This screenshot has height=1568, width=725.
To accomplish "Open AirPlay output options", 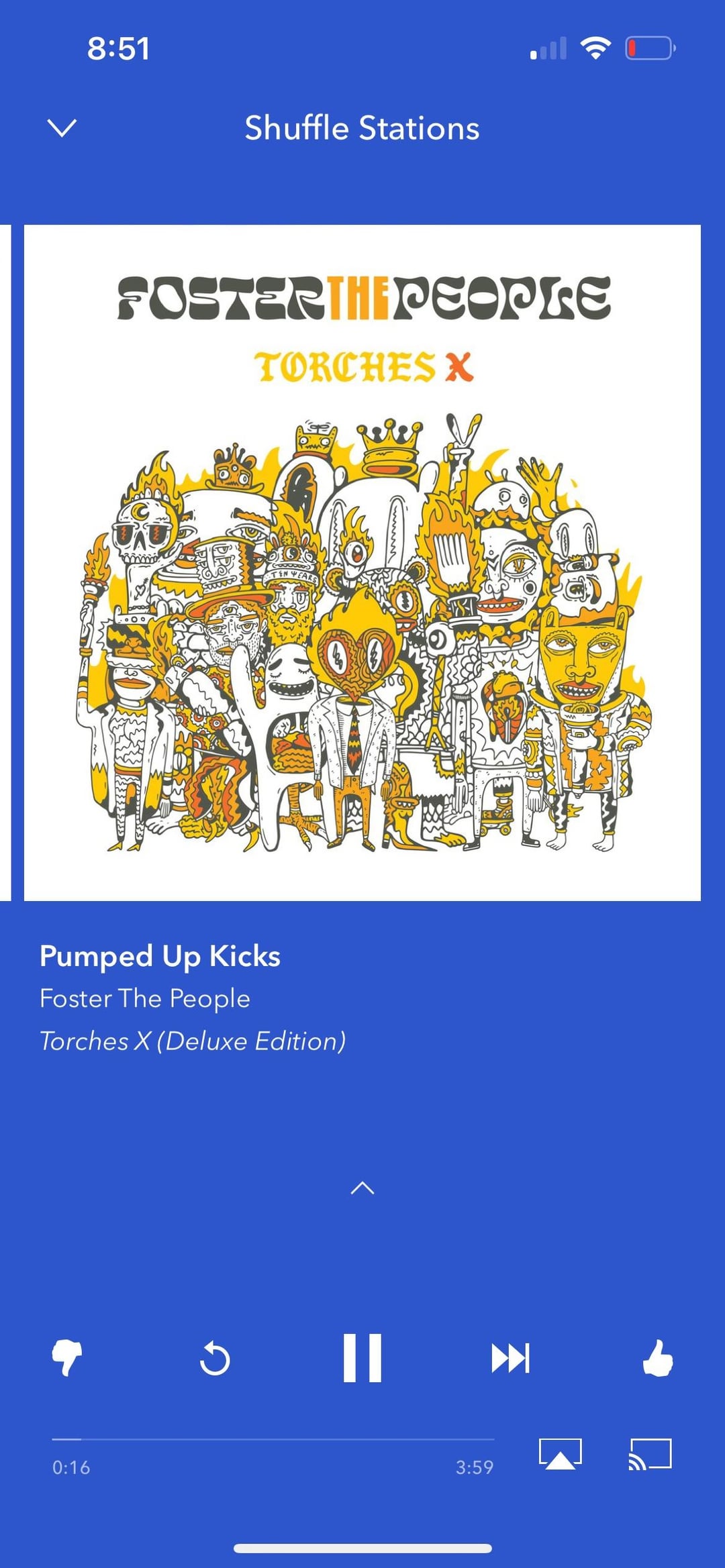I will [561, 1455].
